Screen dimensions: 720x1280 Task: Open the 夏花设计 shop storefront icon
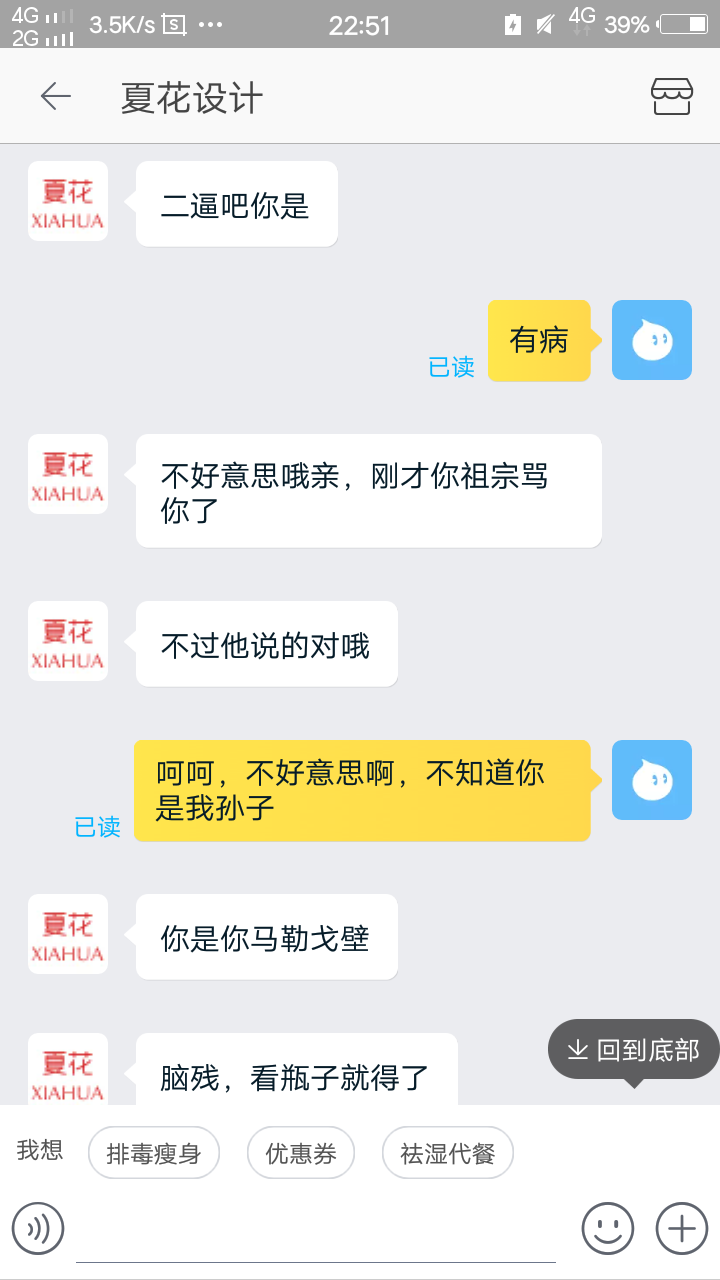coord(671,96)
